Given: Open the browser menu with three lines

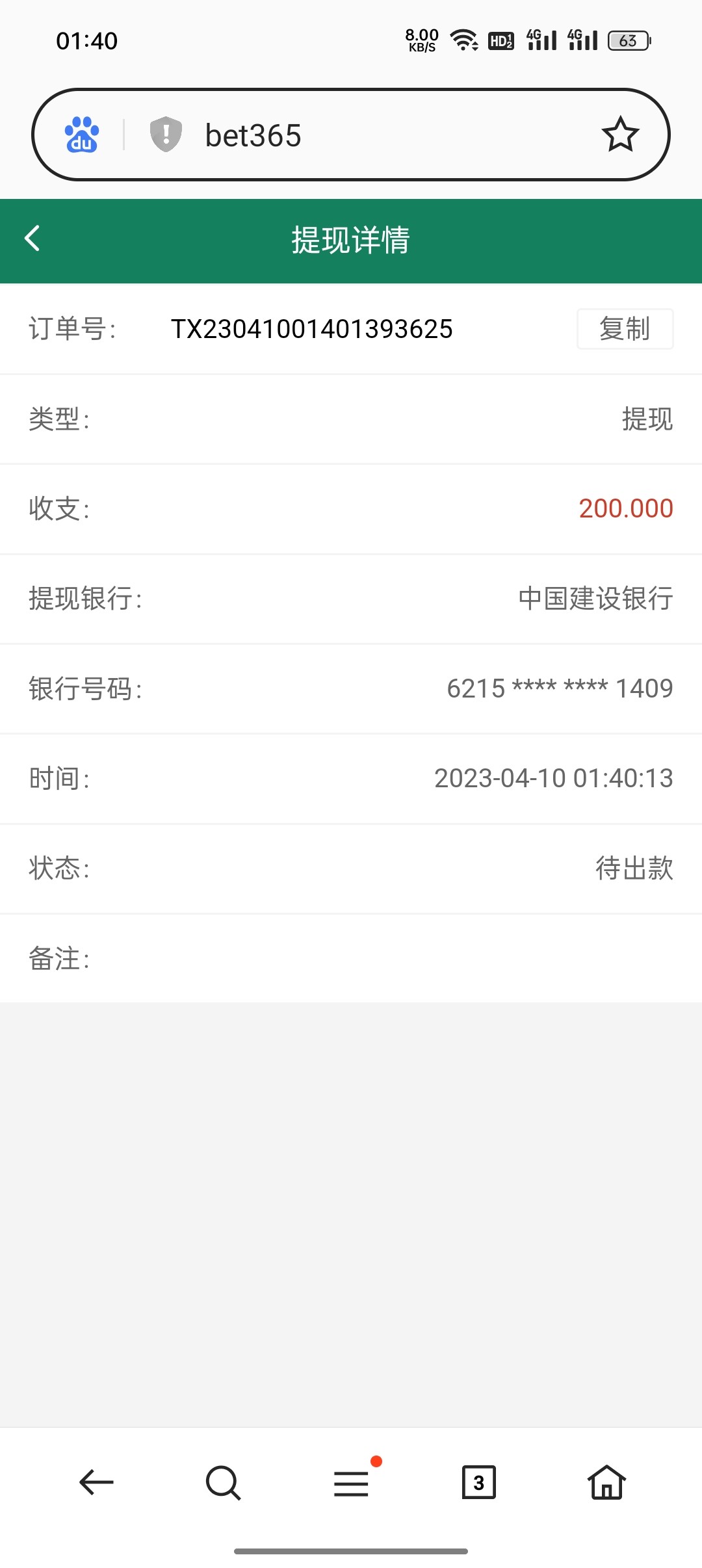Looking at the screenshot, I should pyautogui.click(x=352, y=1482).
